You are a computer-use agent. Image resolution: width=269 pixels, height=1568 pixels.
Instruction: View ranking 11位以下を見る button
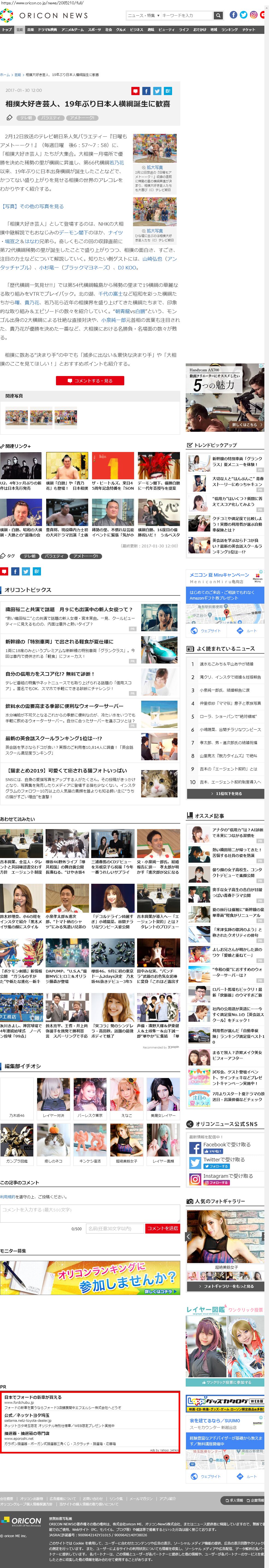(225, 793)
